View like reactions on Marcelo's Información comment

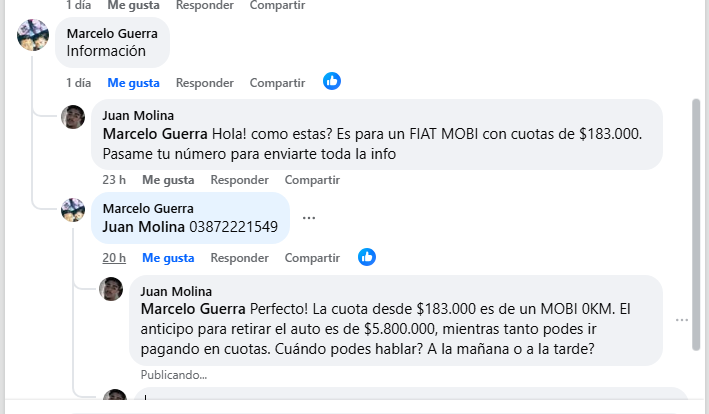[332, 81]
